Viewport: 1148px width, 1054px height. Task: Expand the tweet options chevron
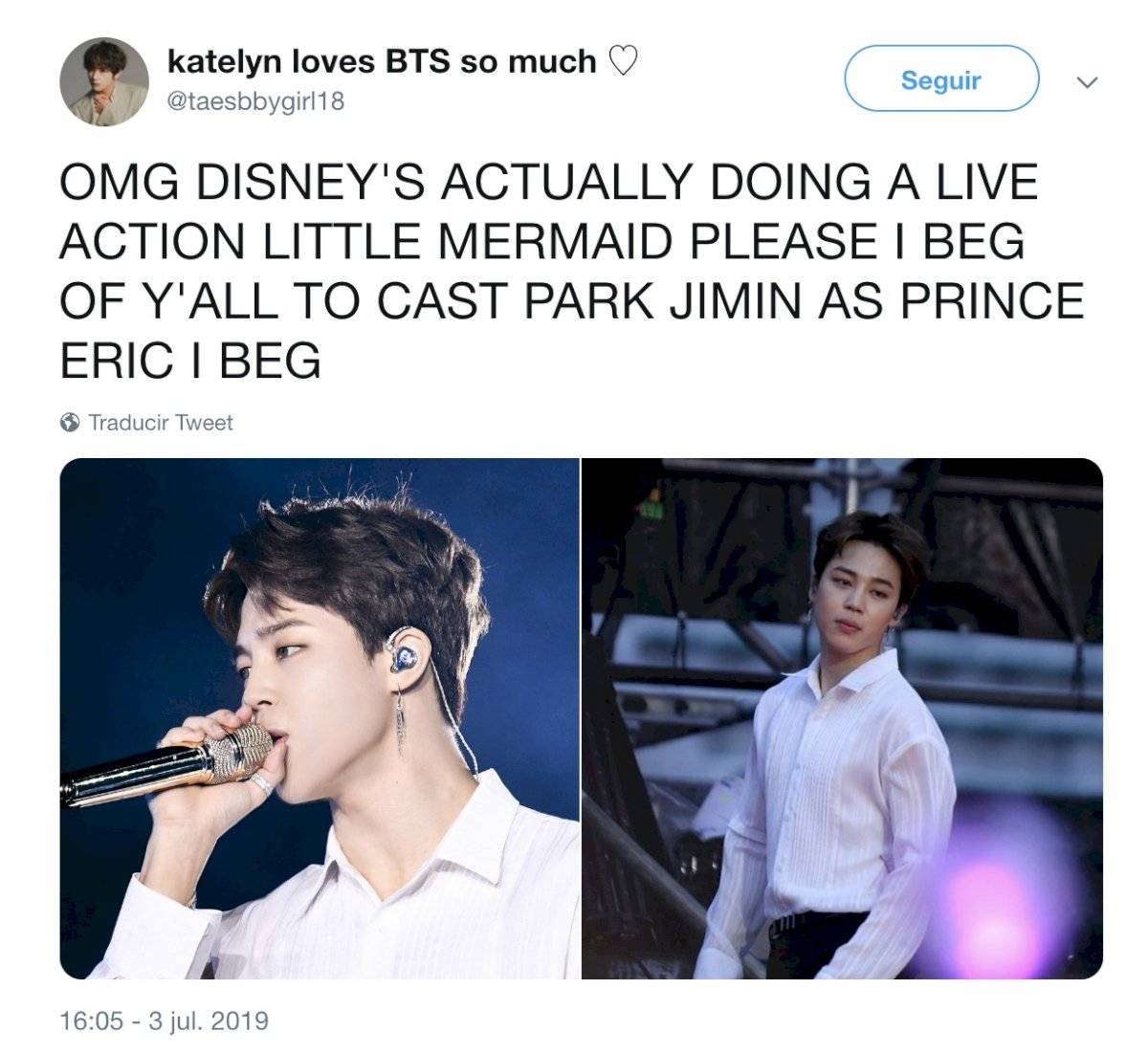pyautogui.click(x=1086, y=83)
